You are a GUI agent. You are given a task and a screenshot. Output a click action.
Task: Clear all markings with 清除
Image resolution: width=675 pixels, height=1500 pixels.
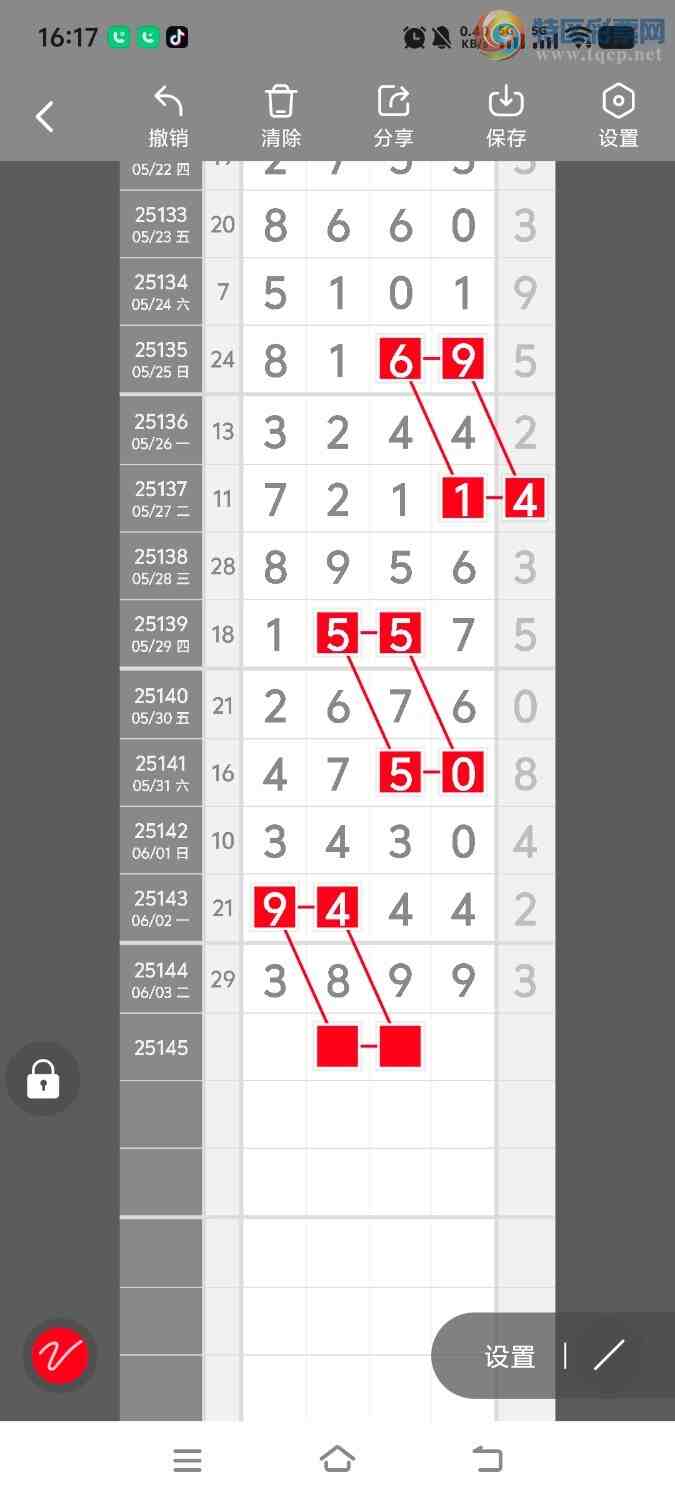[281, 117]
